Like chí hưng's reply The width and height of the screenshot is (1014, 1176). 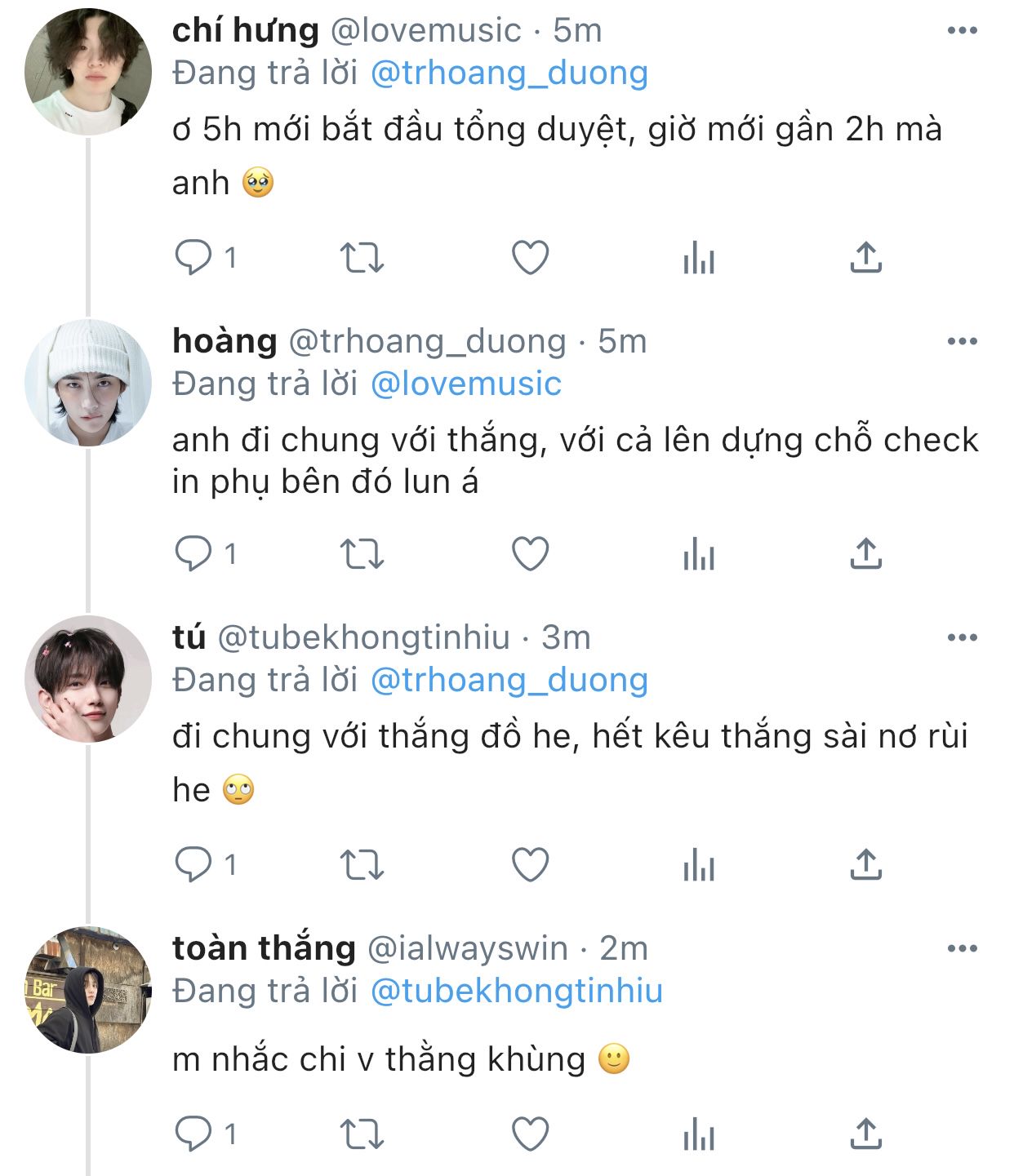pyautogui.click(x=530, y=258)
